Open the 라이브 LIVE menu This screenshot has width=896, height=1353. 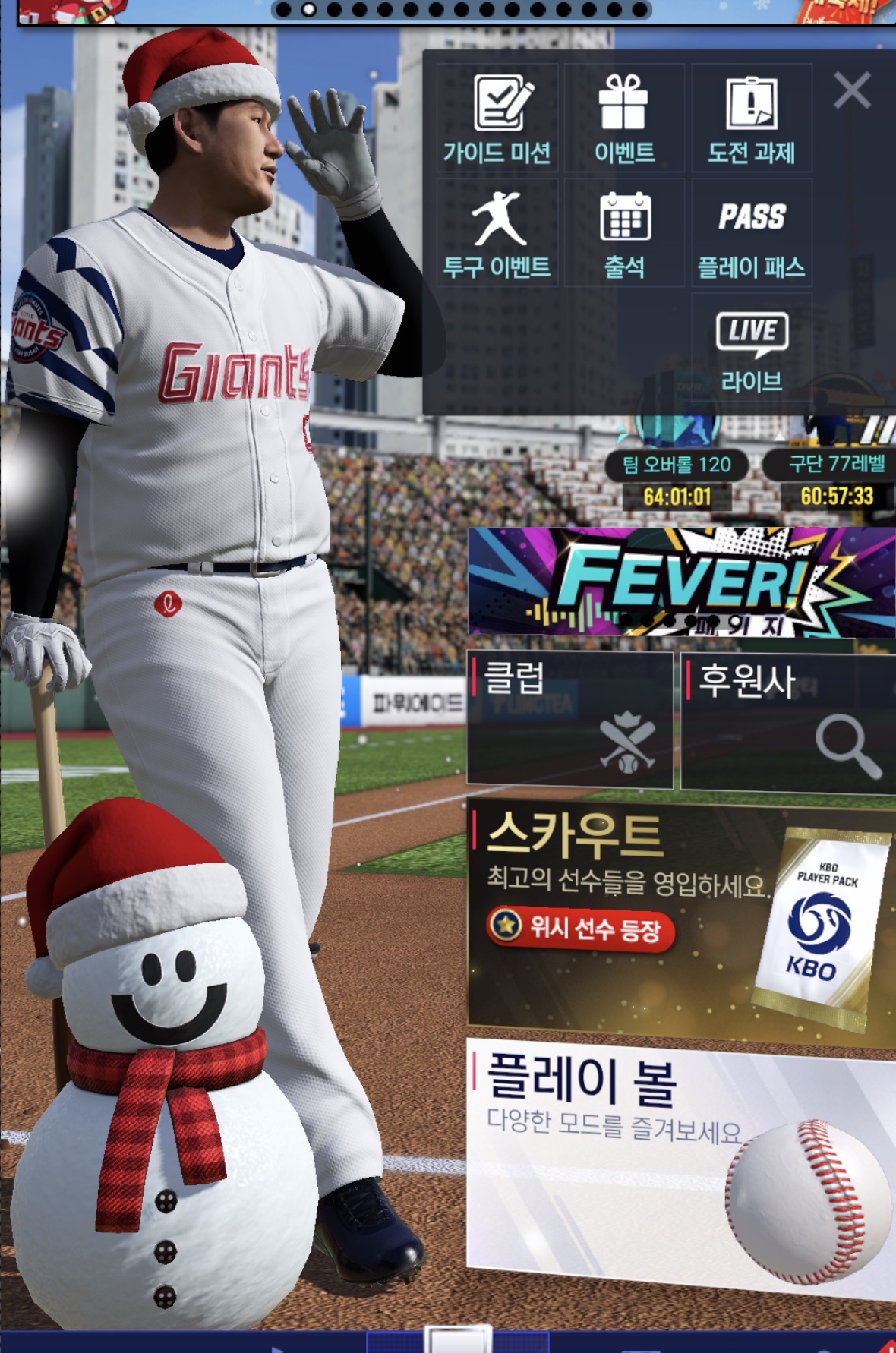tap(751, 348)
